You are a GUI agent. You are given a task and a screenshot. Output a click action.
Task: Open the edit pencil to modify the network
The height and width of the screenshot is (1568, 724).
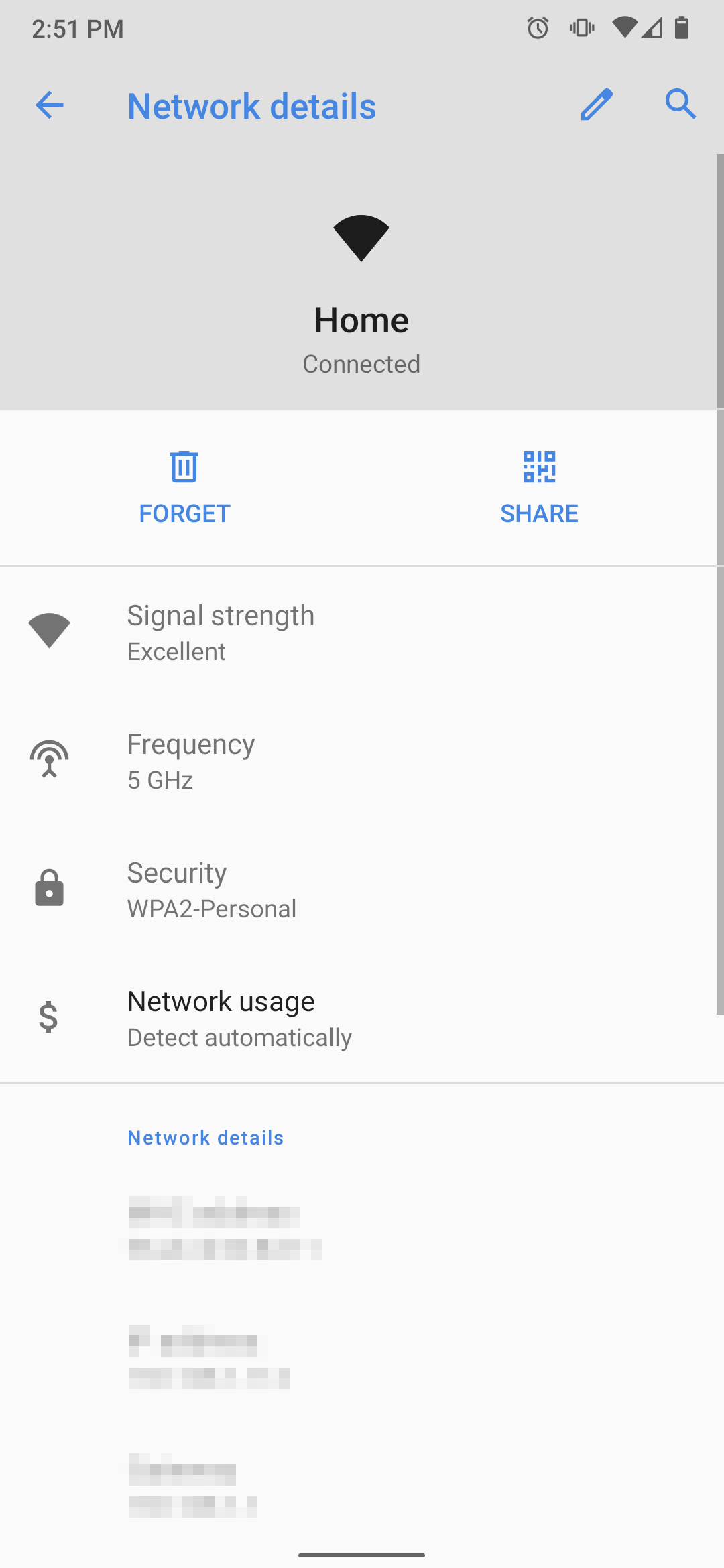pyautogui.click(x=595, y=105)
